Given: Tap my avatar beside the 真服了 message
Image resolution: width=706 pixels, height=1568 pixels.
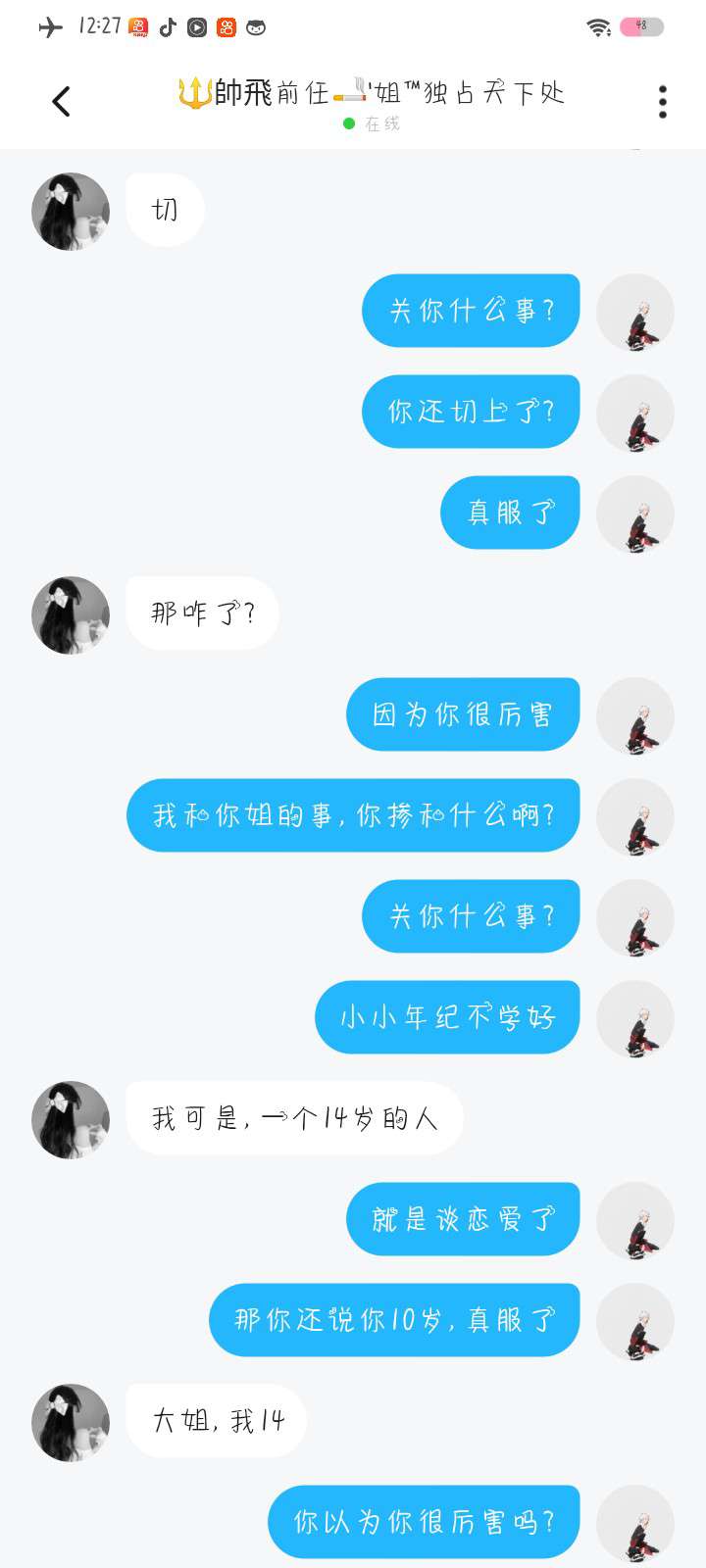Looking at the screenshot, I should pyautogui.click(x=635, y=514).
